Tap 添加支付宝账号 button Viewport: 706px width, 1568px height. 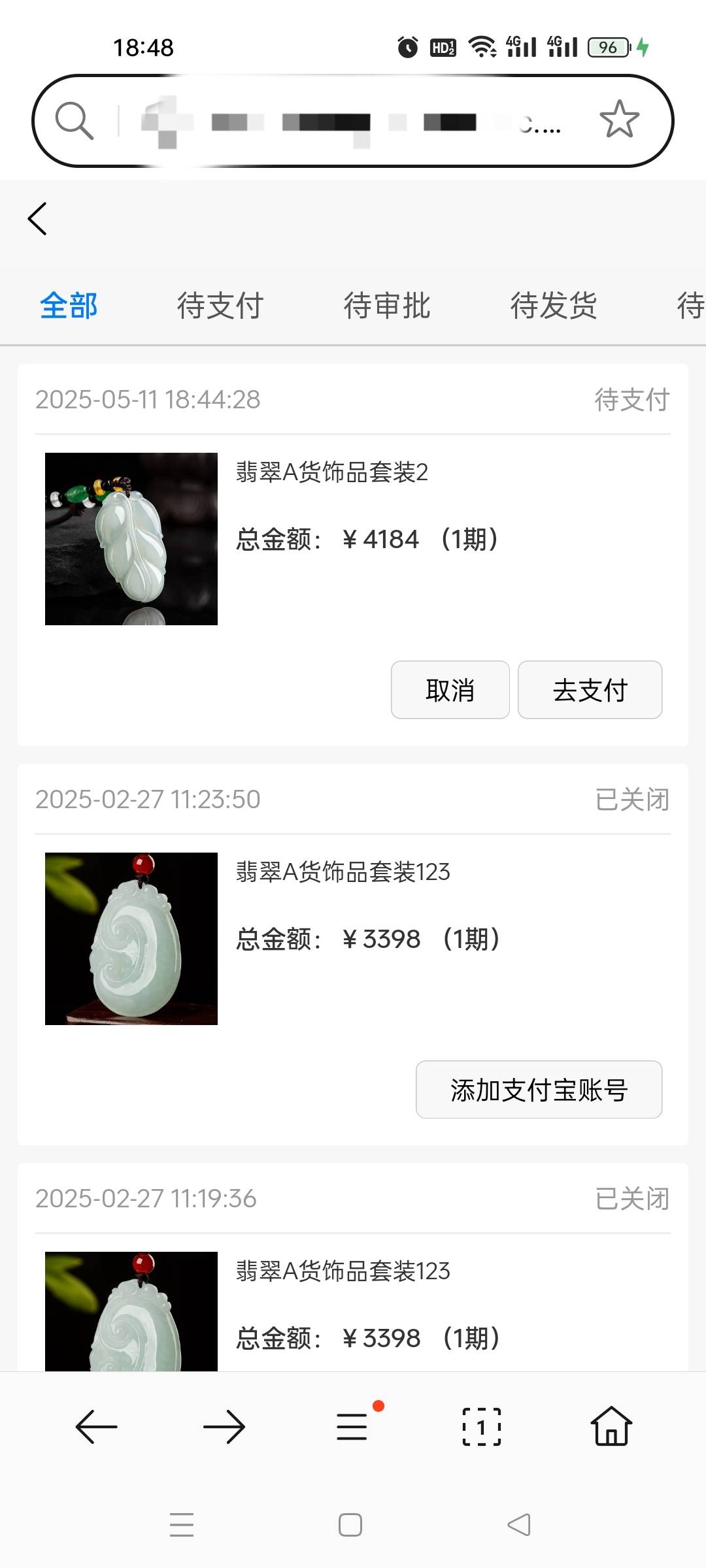539,1090
